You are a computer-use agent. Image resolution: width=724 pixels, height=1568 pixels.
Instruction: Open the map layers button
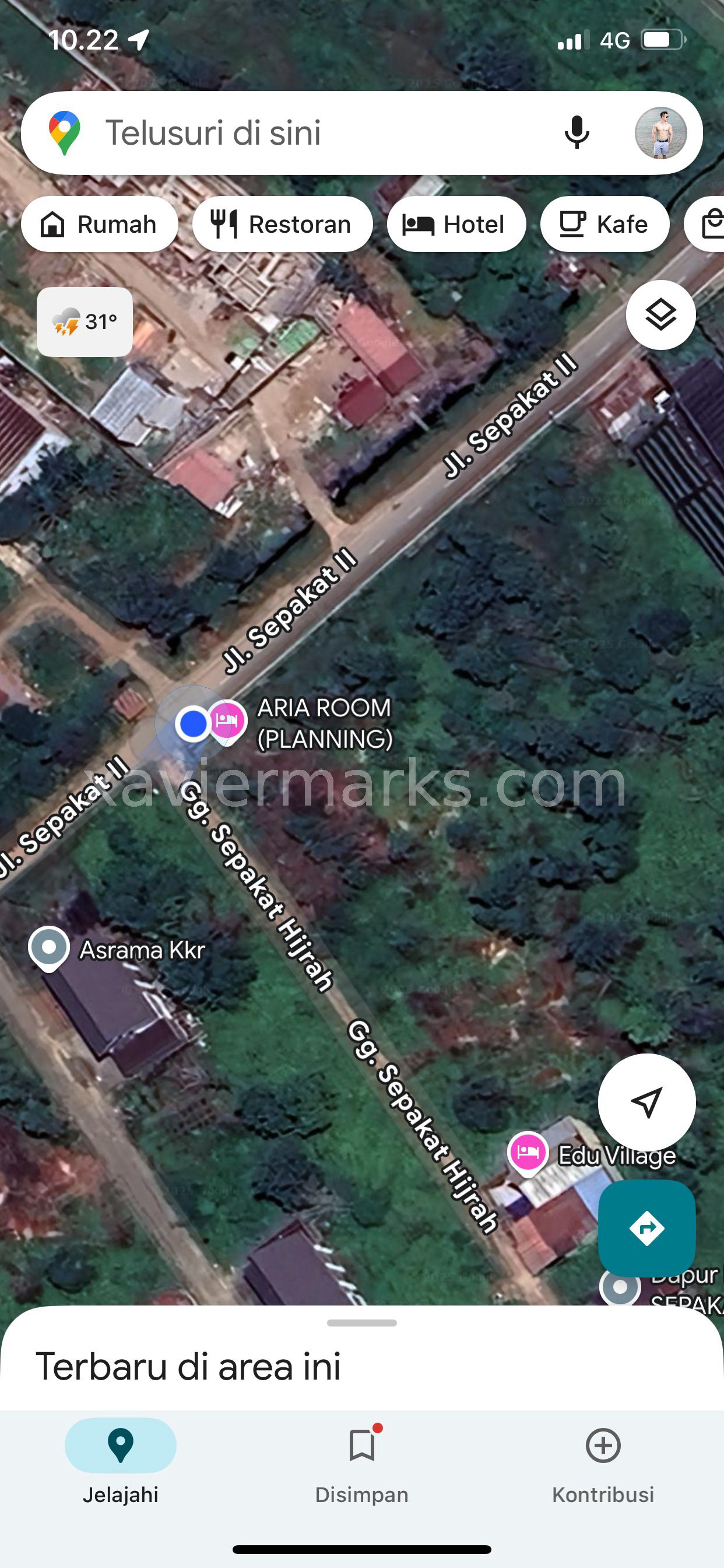pos(660,314)
